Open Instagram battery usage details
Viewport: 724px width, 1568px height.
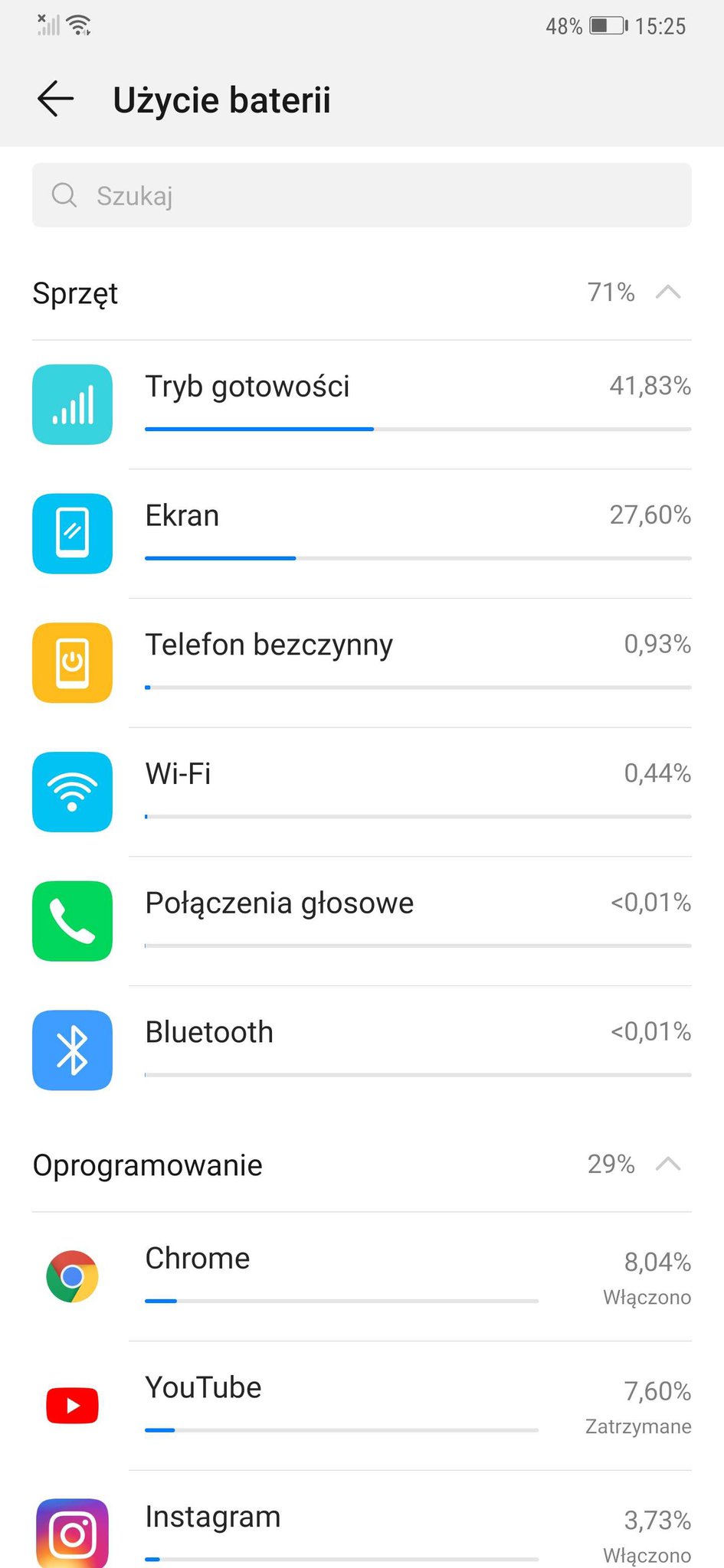click(362, 1531)
